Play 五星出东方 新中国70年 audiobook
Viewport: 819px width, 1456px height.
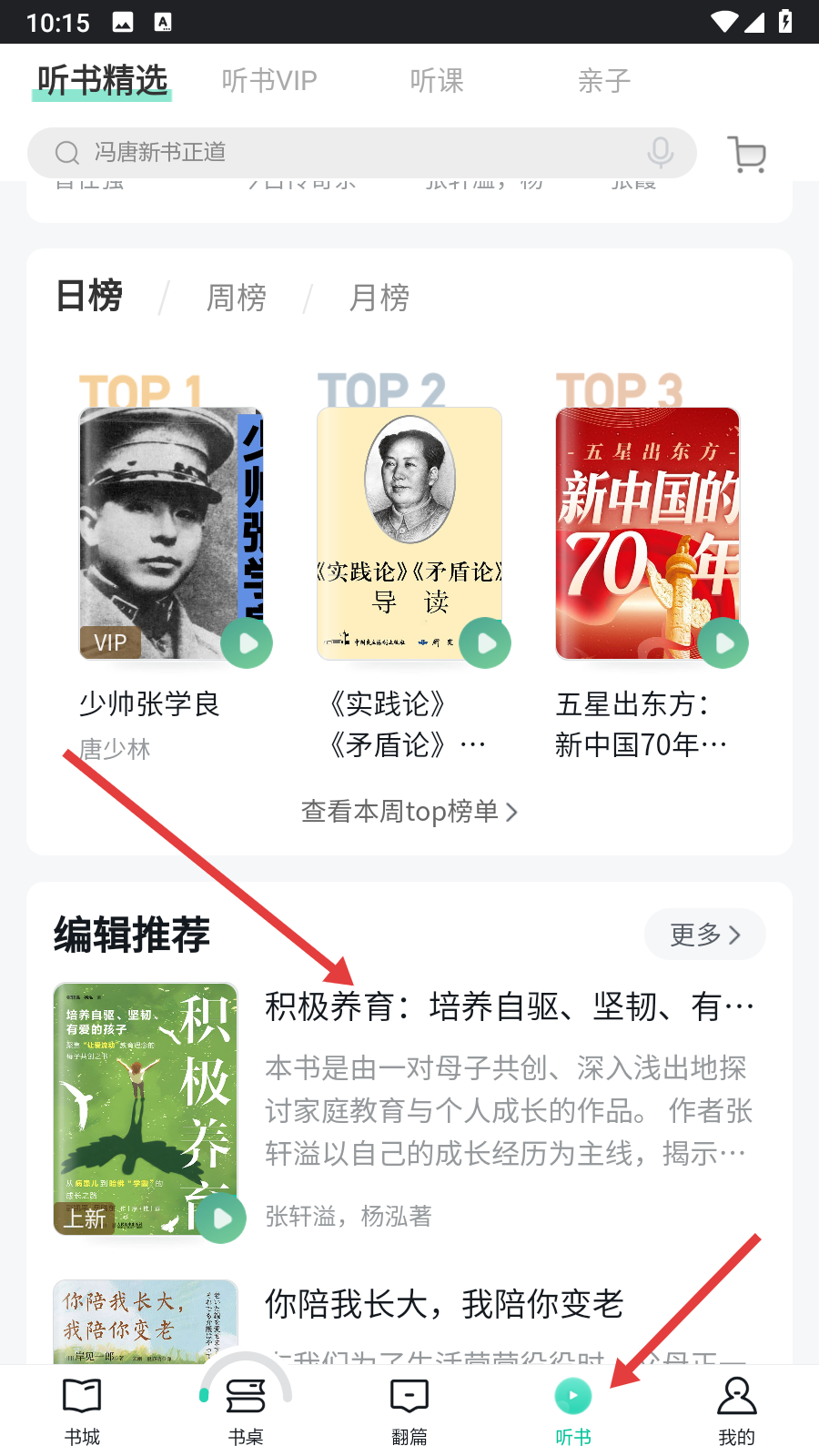(x=723, y=643)
